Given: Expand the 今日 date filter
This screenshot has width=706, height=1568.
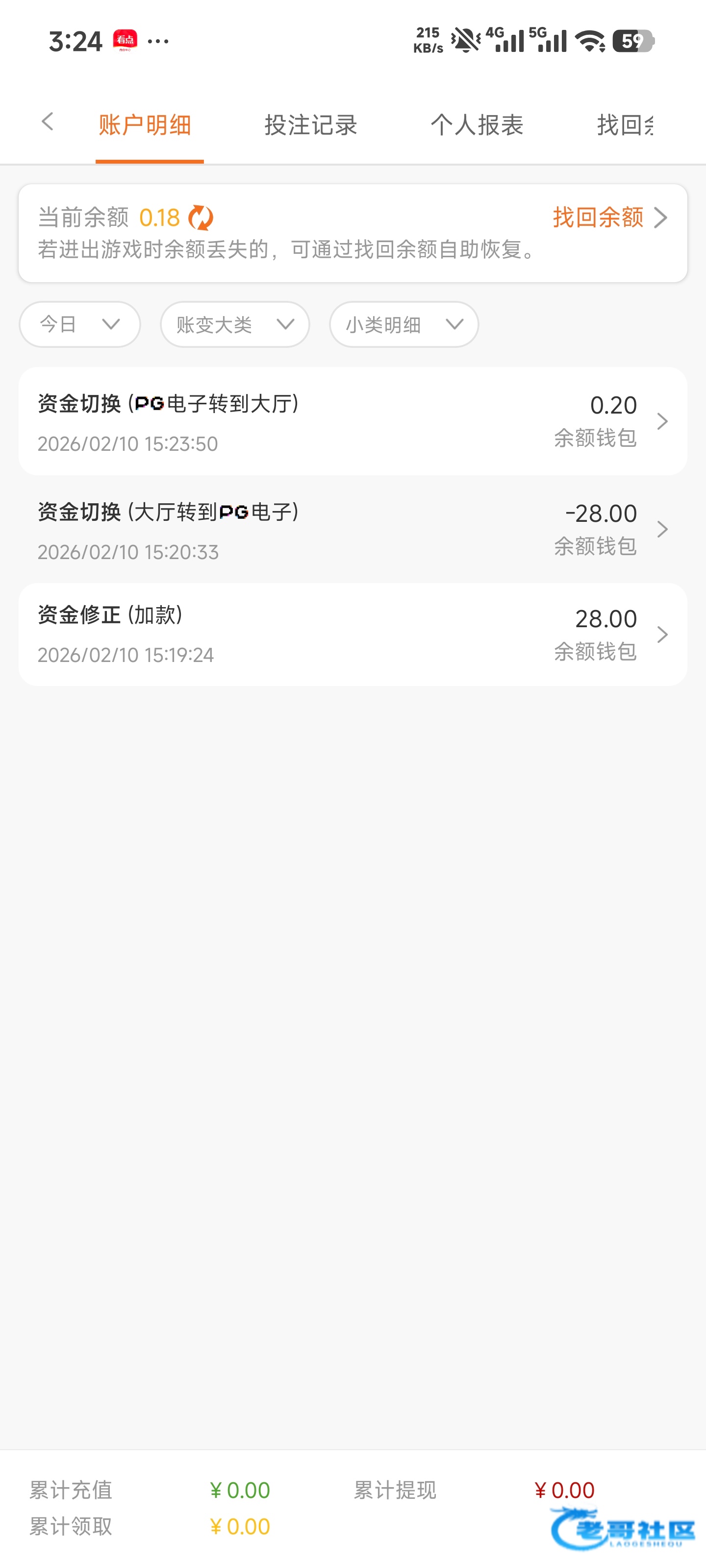Looking at the screenshot, I should click(x=80, y=324).
